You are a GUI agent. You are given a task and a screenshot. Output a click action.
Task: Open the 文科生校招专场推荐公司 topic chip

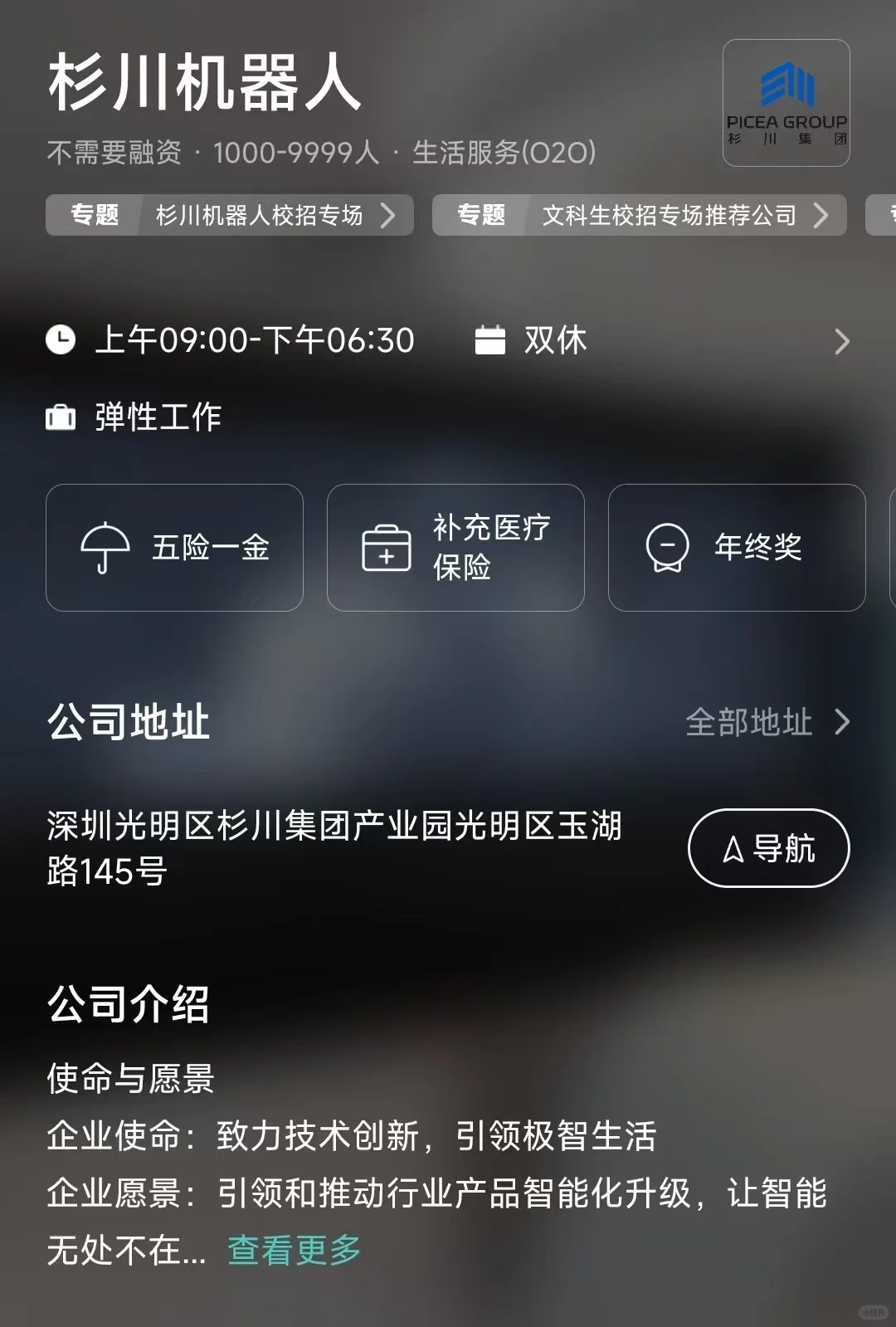pos(639,215)
